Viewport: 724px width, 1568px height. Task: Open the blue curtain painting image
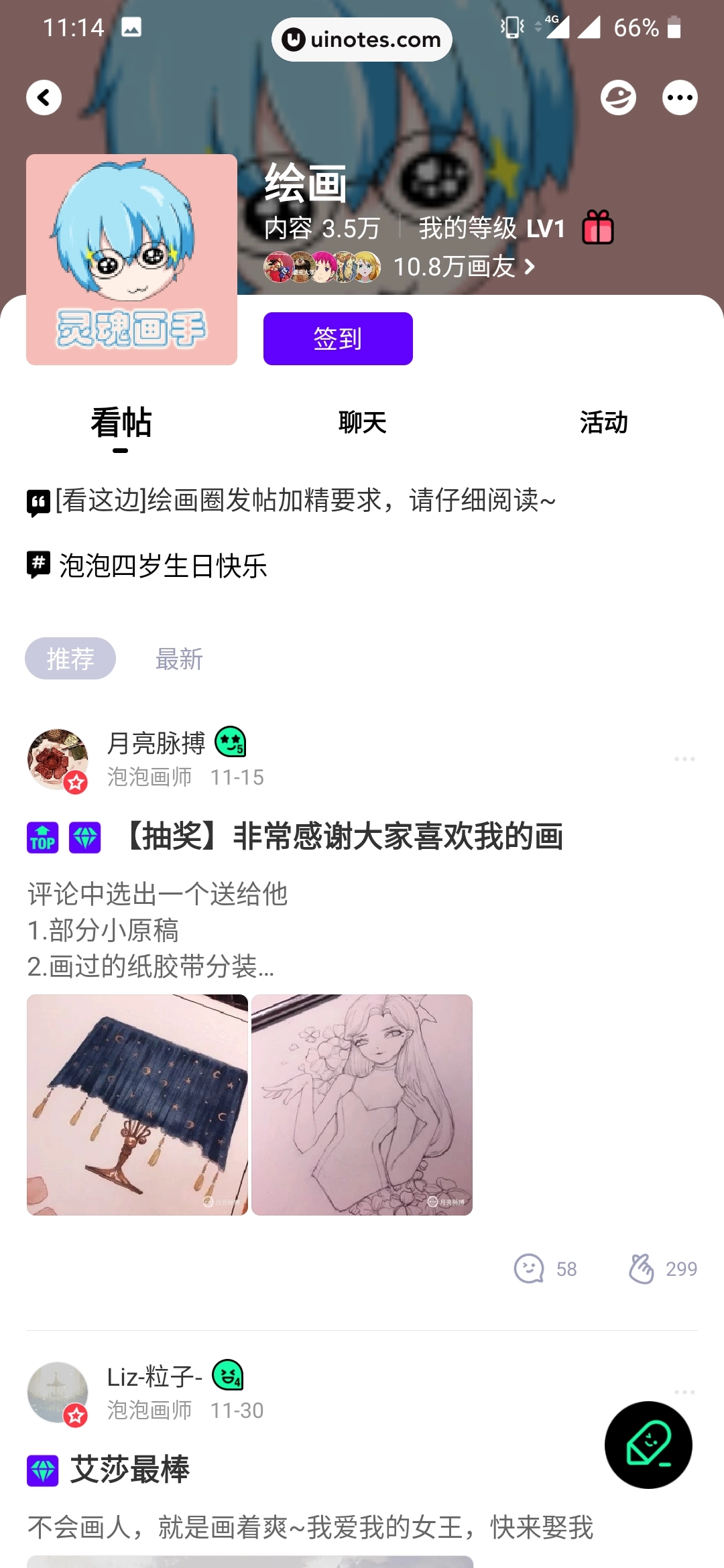pyautogui.click(x=137, y=1105)
